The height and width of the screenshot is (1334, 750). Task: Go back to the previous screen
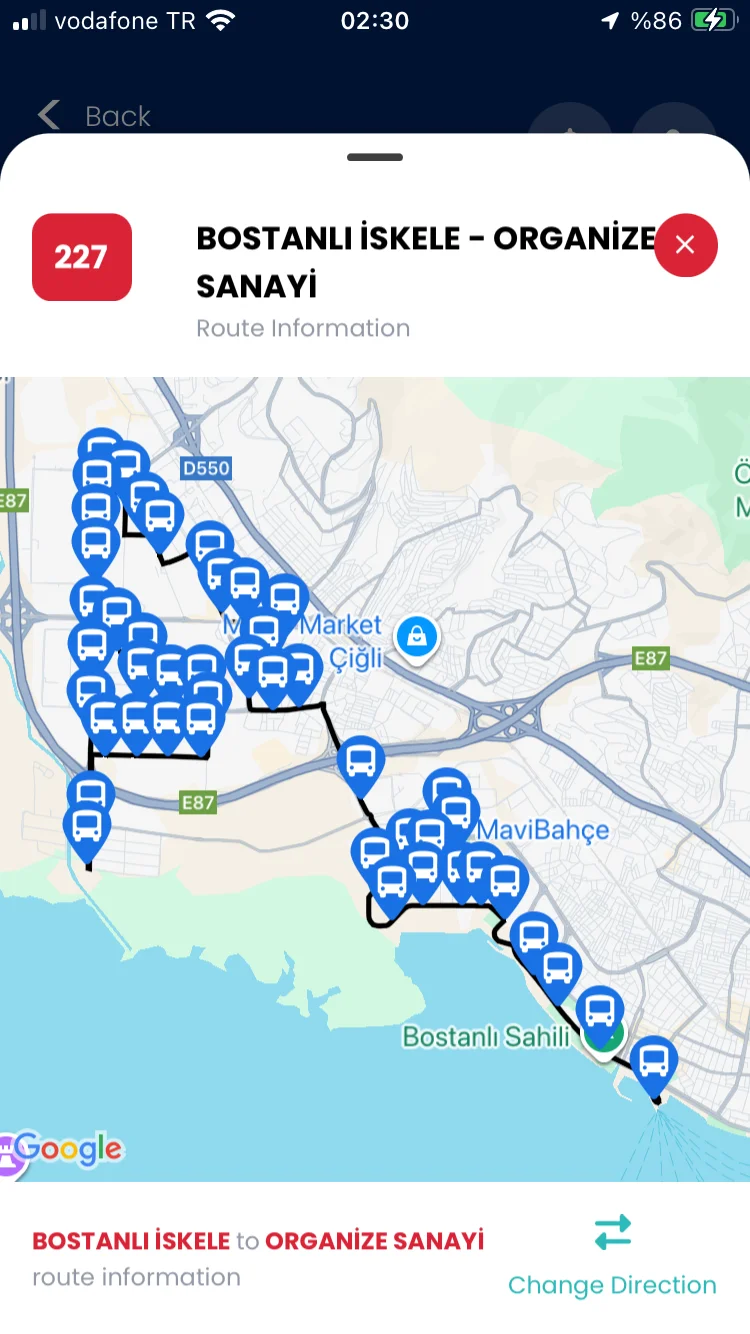(x=94, y=116)
